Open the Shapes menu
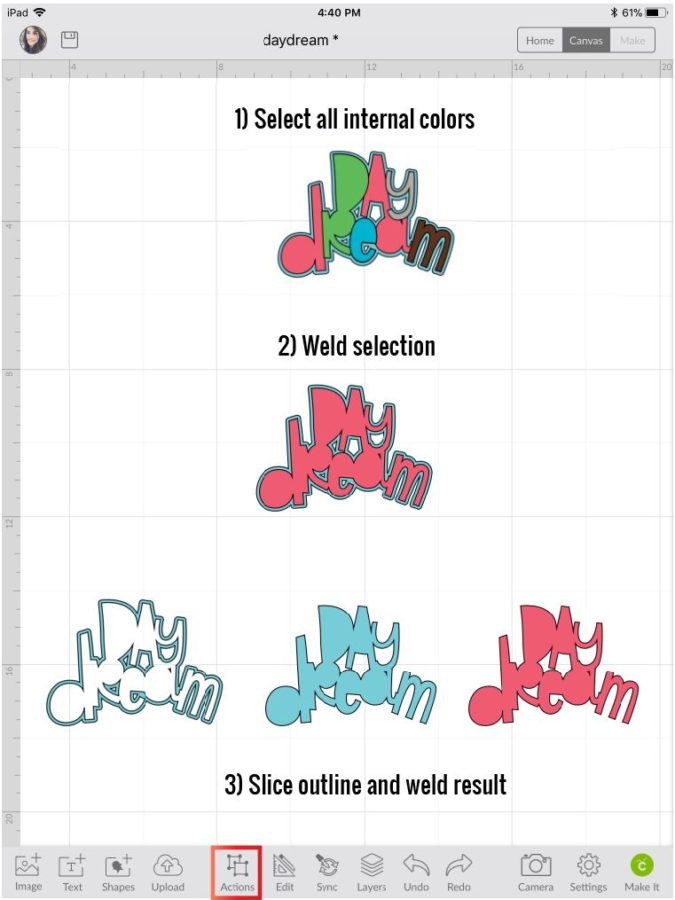Image resolution: width=675 pixels, height=900 pixels. pos(118,872)
